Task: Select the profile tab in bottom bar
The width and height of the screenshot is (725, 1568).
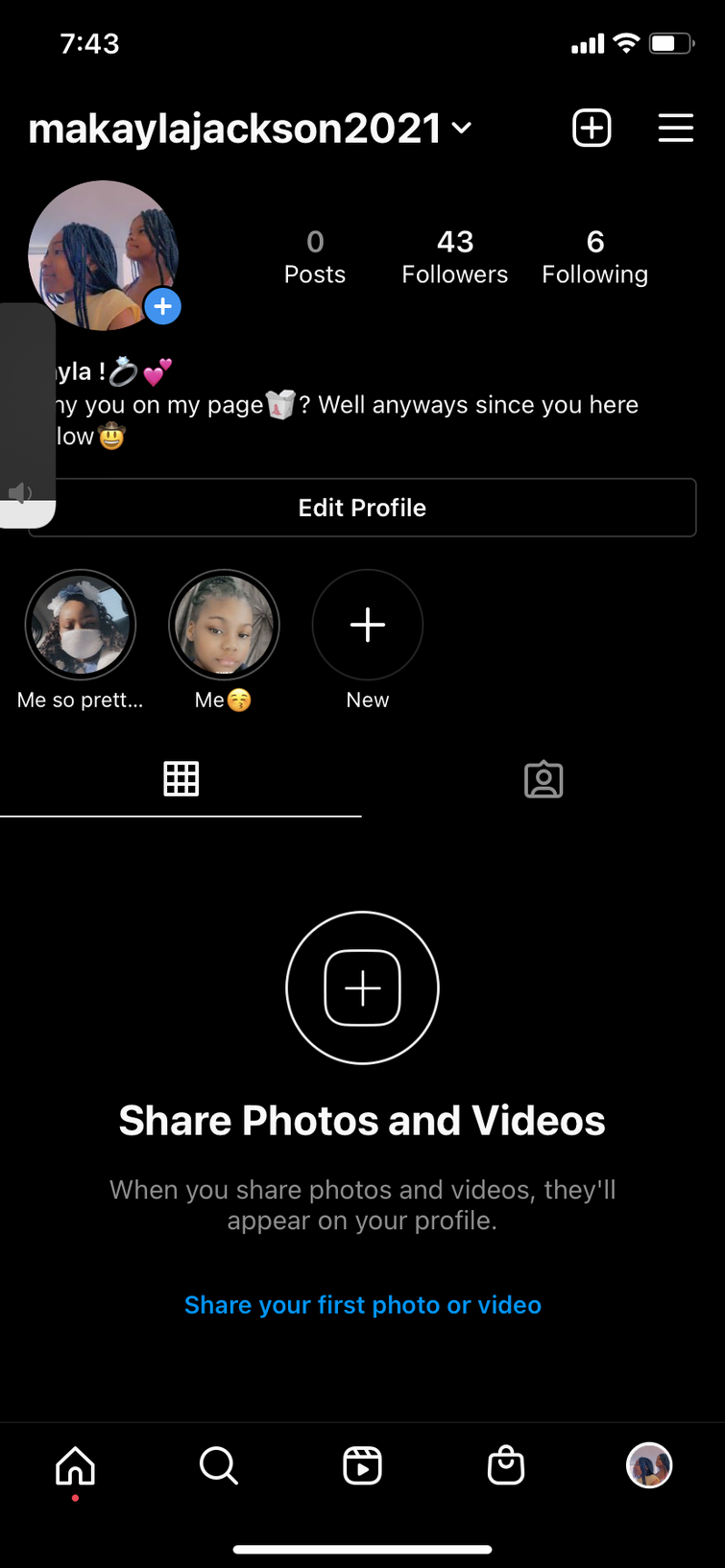Action: 649,1465
